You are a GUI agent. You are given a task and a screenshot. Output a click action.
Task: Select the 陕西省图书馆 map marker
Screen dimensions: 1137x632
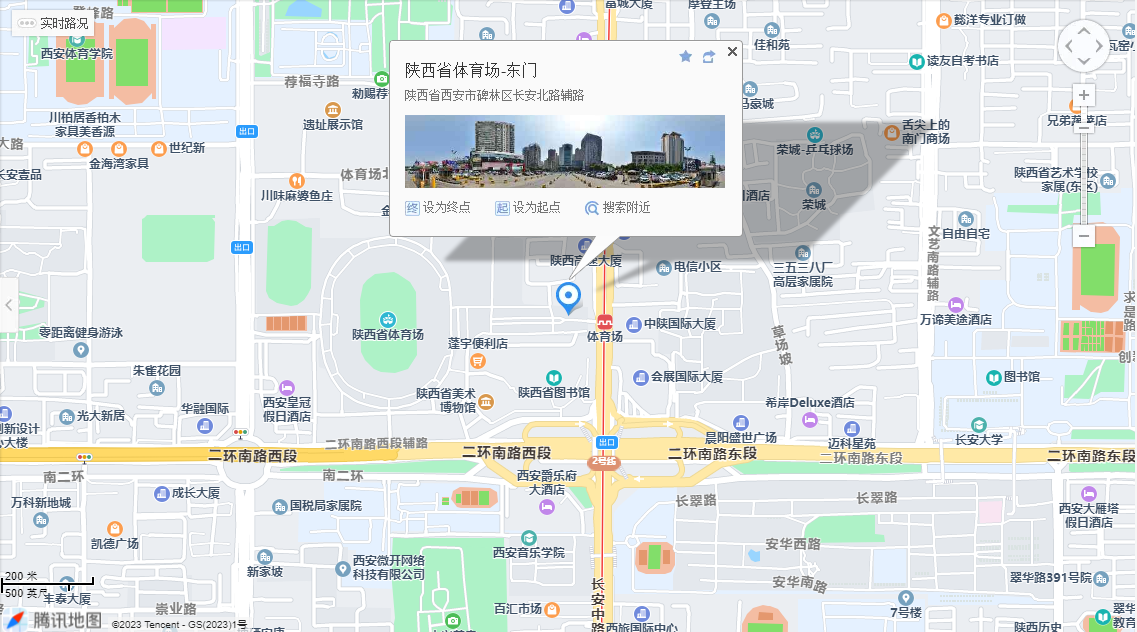[554, 378]
